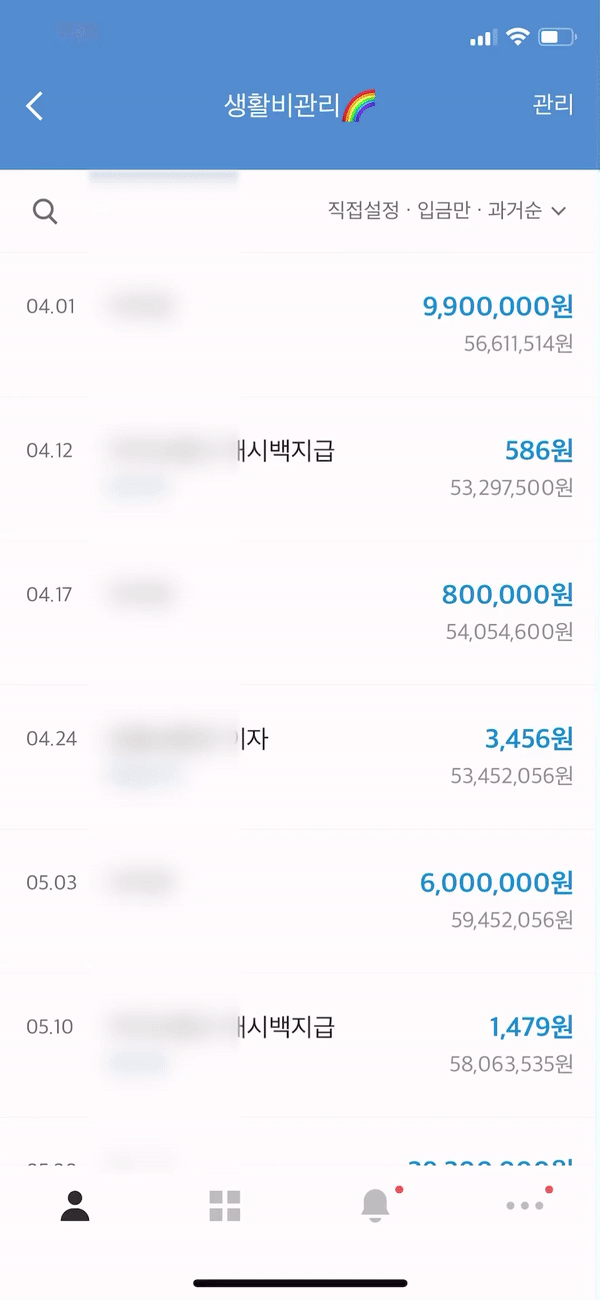View the 05.10 transaction of 1,479원
The image size is (600, 1300).
click(300, 1044)
